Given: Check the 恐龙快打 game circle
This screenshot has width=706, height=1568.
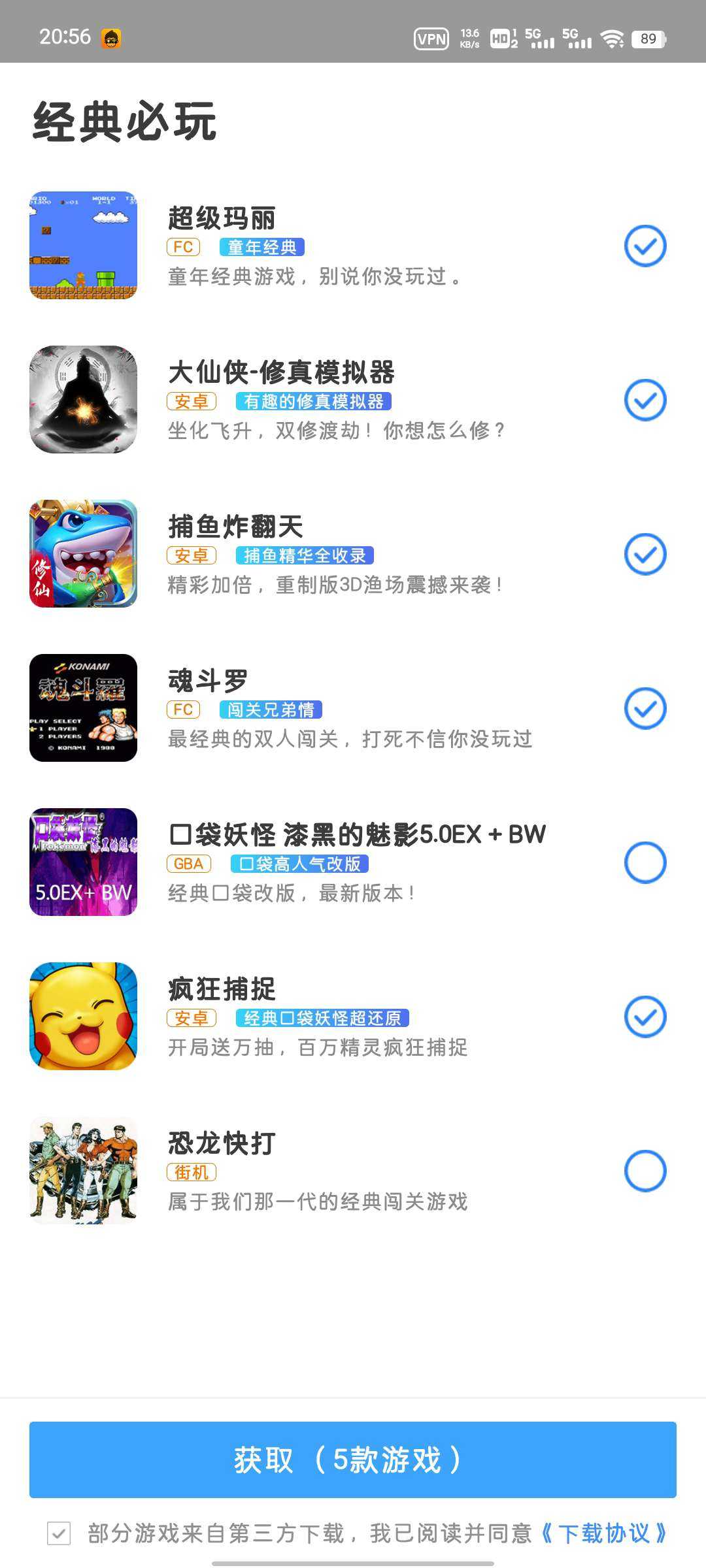Looking at the screenshot, I should coord(645,1171).
